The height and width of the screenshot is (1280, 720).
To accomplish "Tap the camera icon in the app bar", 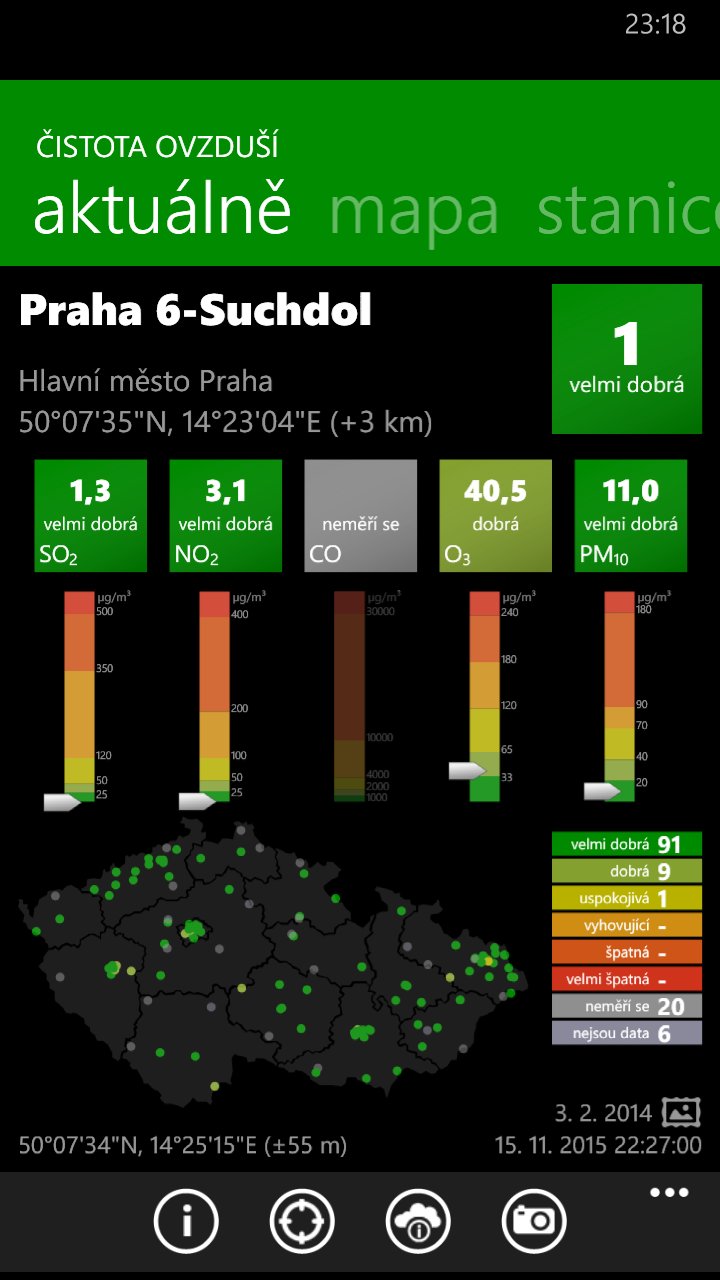I will (534, 1221).
